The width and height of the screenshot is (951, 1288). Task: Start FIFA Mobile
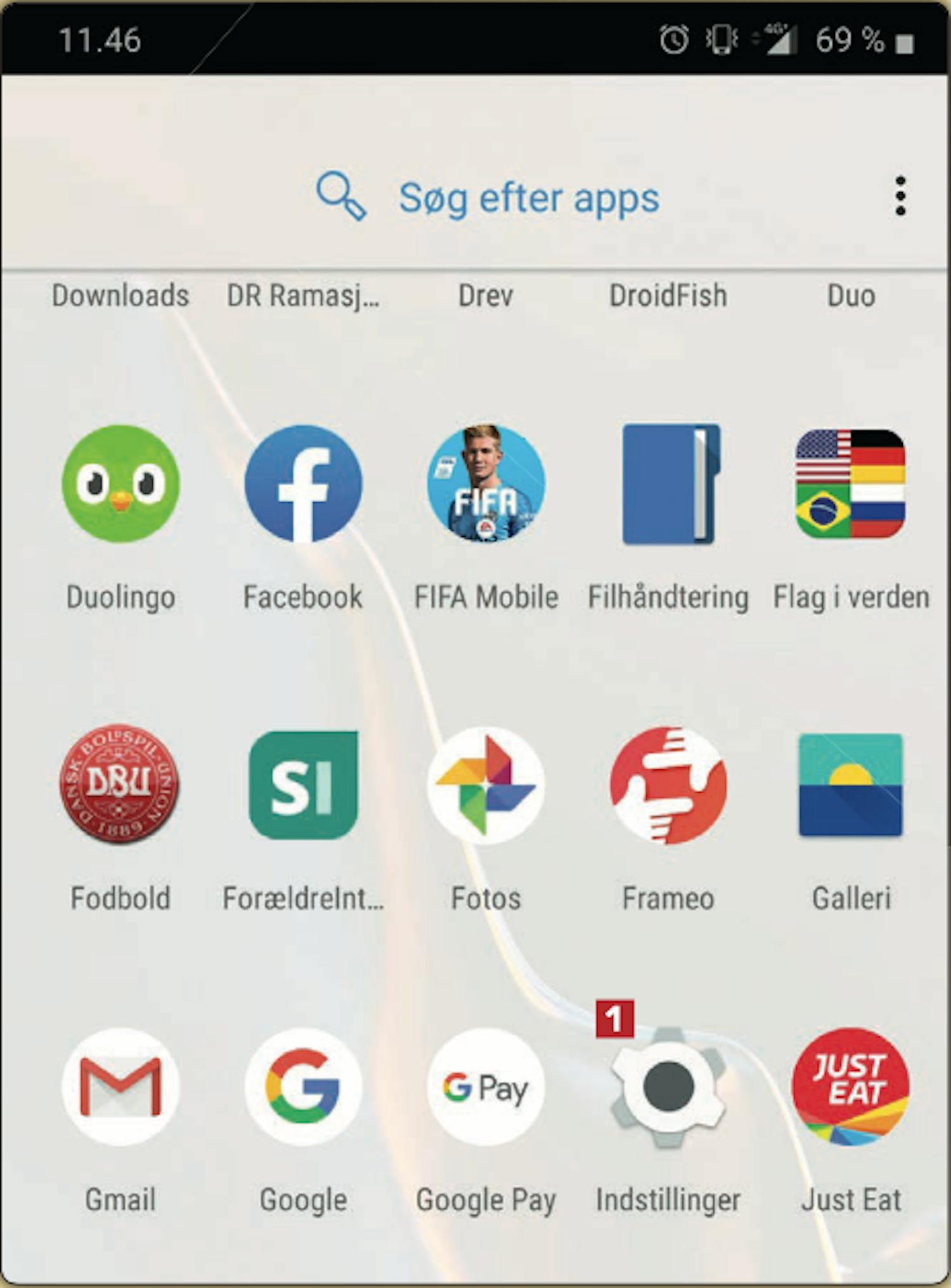click(486, 485)
